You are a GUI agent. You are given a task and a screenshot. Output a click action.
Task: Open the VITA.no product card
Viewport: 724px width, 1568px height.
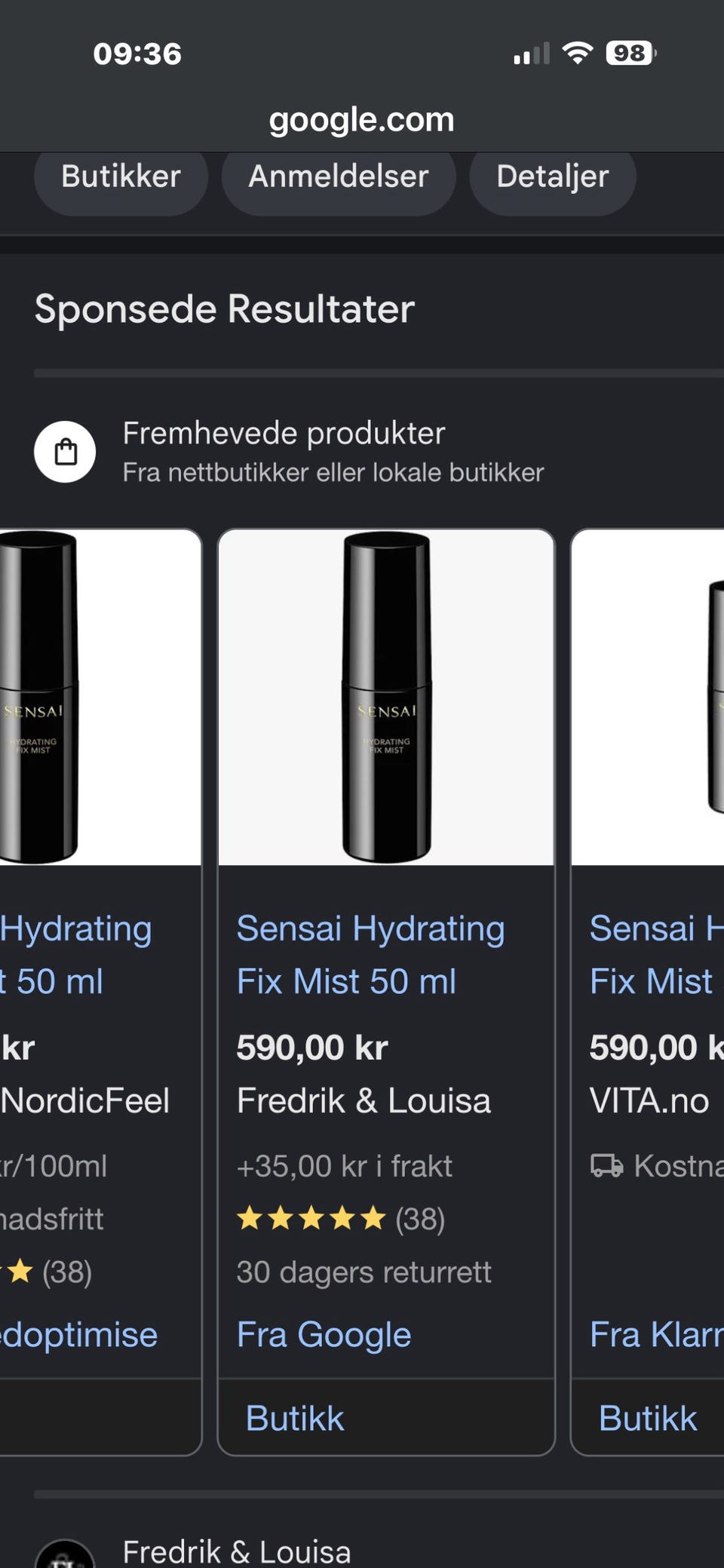pyautogui.click(x=648, y=953)
